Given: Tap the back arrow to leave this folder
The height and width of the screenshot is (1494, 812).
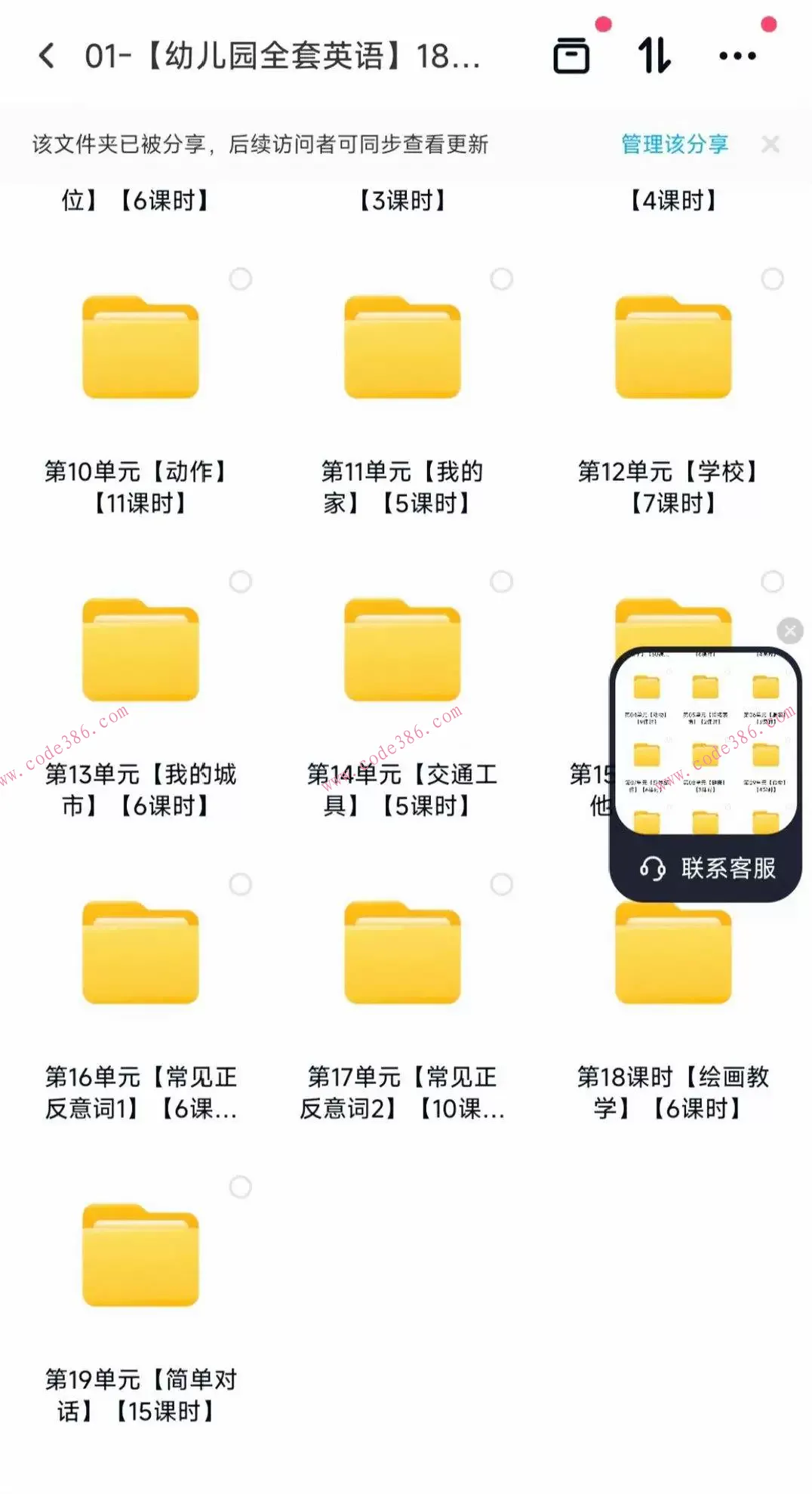Looking at the screenshot, I should pyautogui.click(x=45, y=56).
